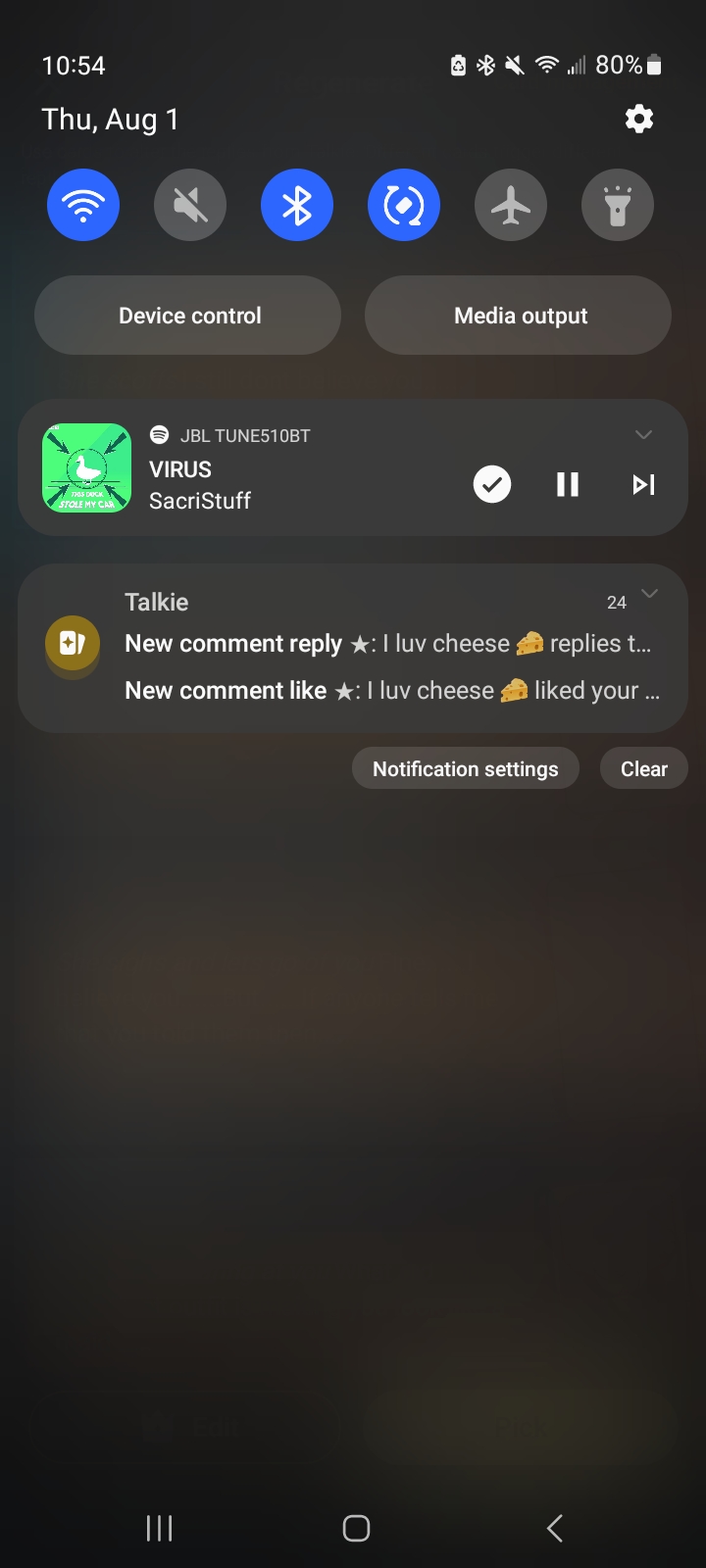706x1568 pixels.
Task: Open Media output
Action: point(519,316)
